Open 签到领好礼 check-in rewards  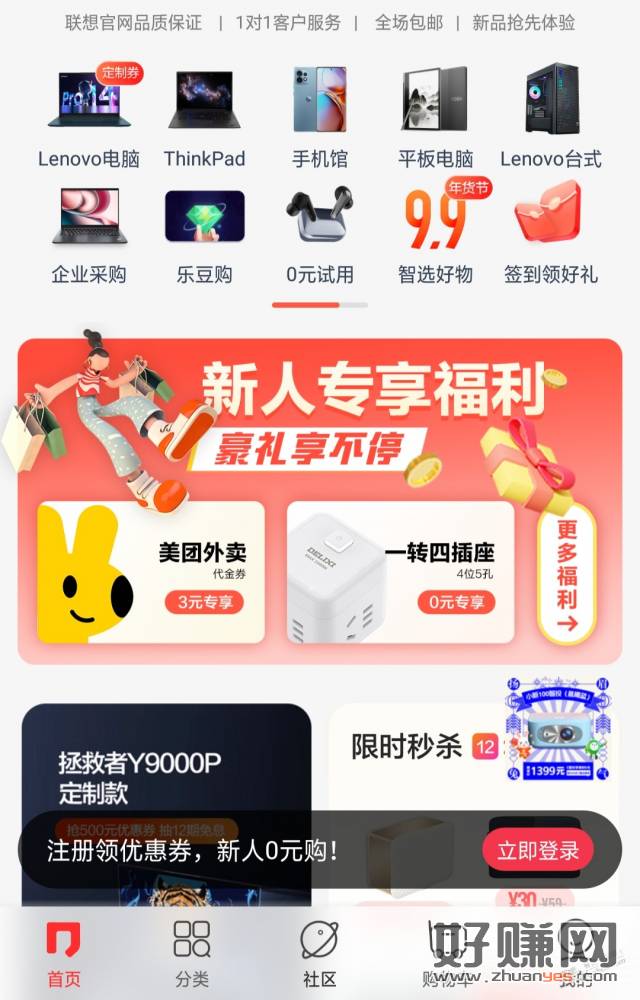point(551,233)
